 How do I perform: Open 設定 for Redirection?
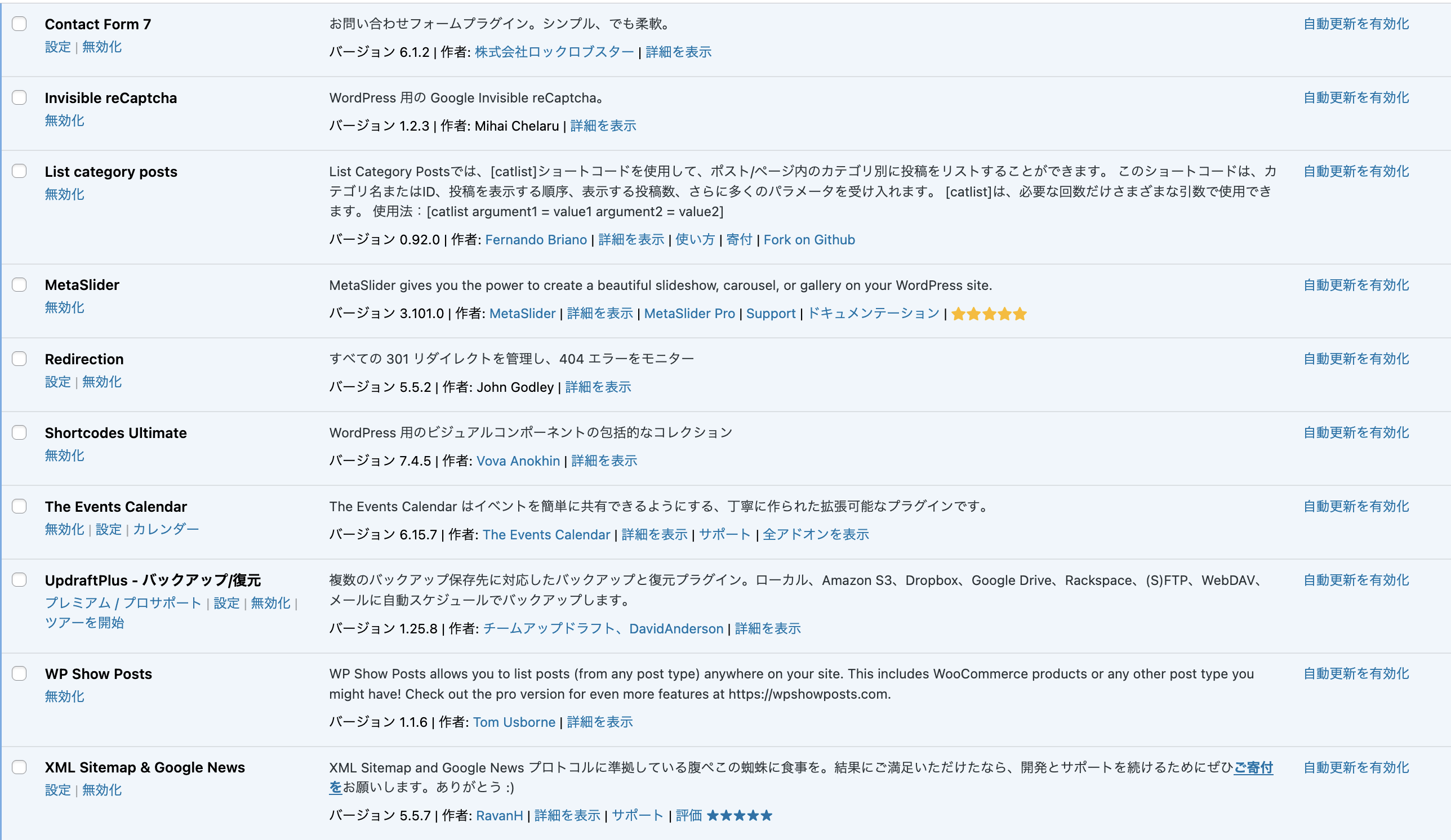pyautogui.click(x=57, y=382)
